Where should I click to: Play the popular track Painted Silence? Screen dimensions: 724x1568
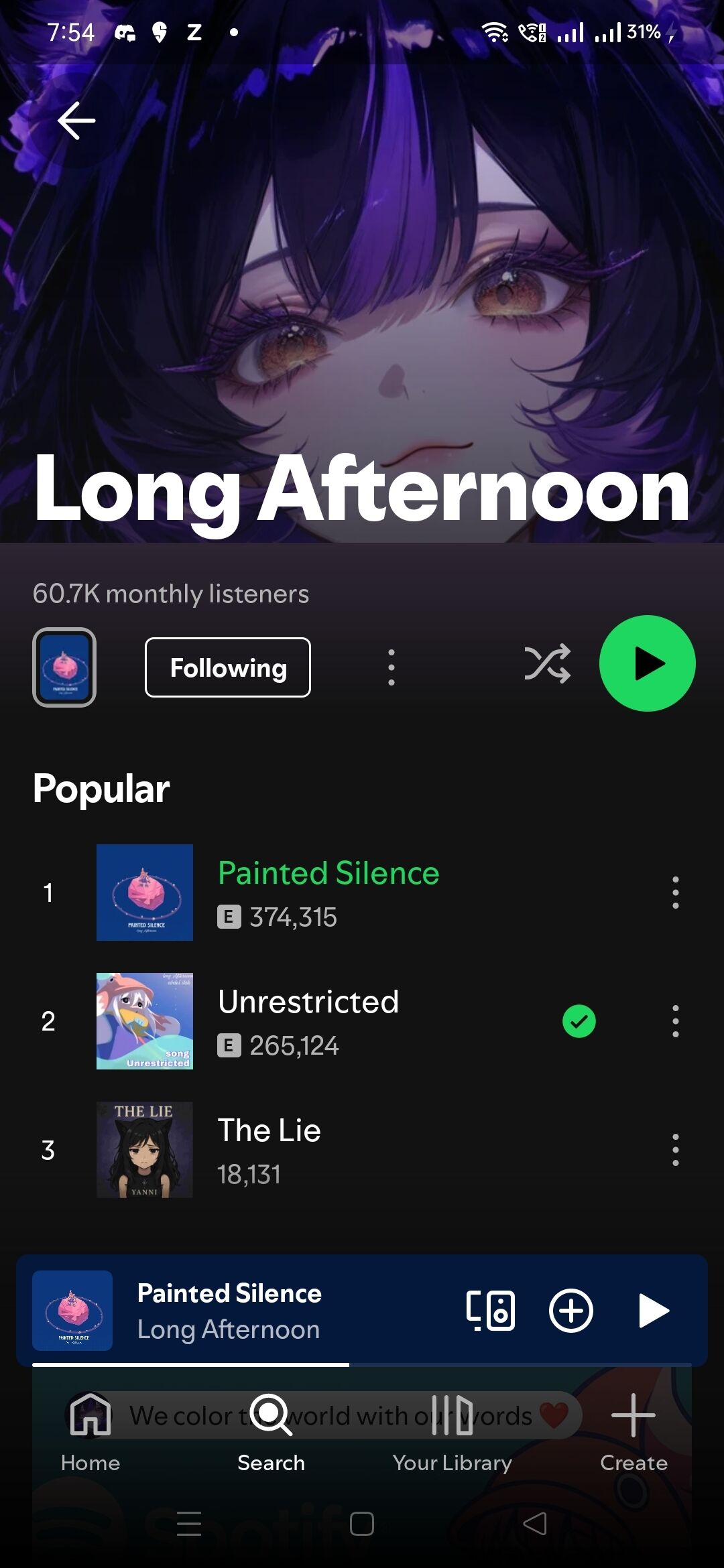[x=328, y=893]
